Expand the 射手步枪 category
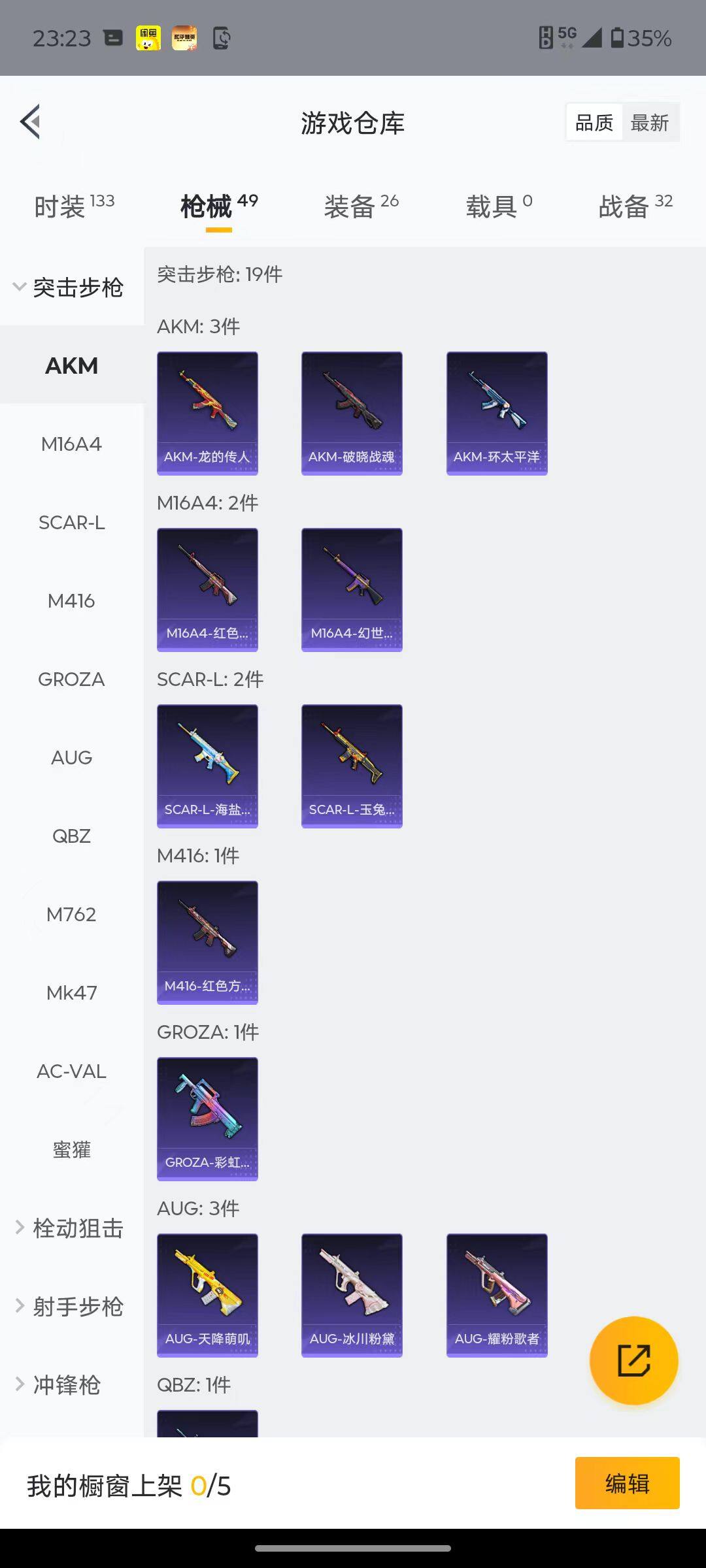Screen dimensions: 706x1568 pyautogui.click(x=69, y=1307)
